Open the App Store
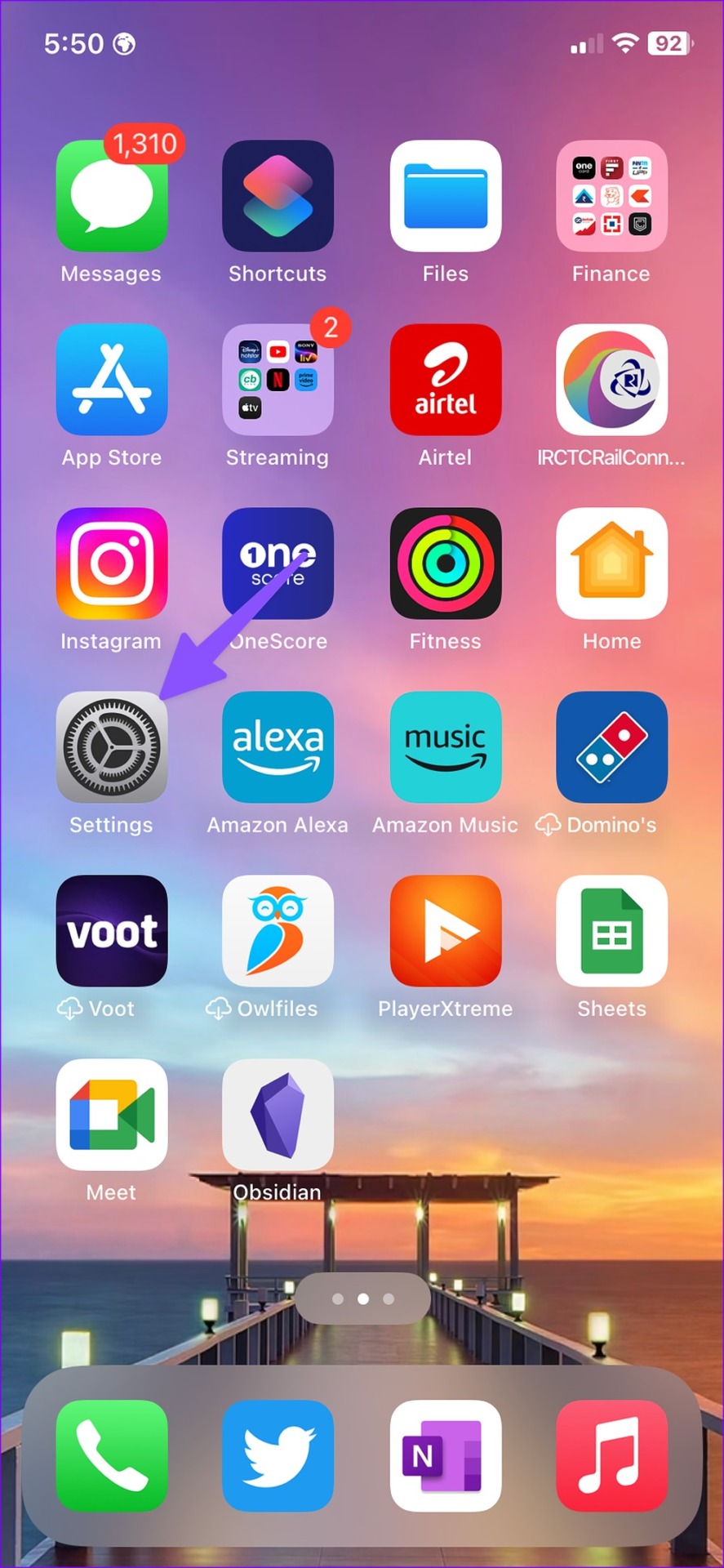This screenshot has height=1568, width=724. pos(112,380)
